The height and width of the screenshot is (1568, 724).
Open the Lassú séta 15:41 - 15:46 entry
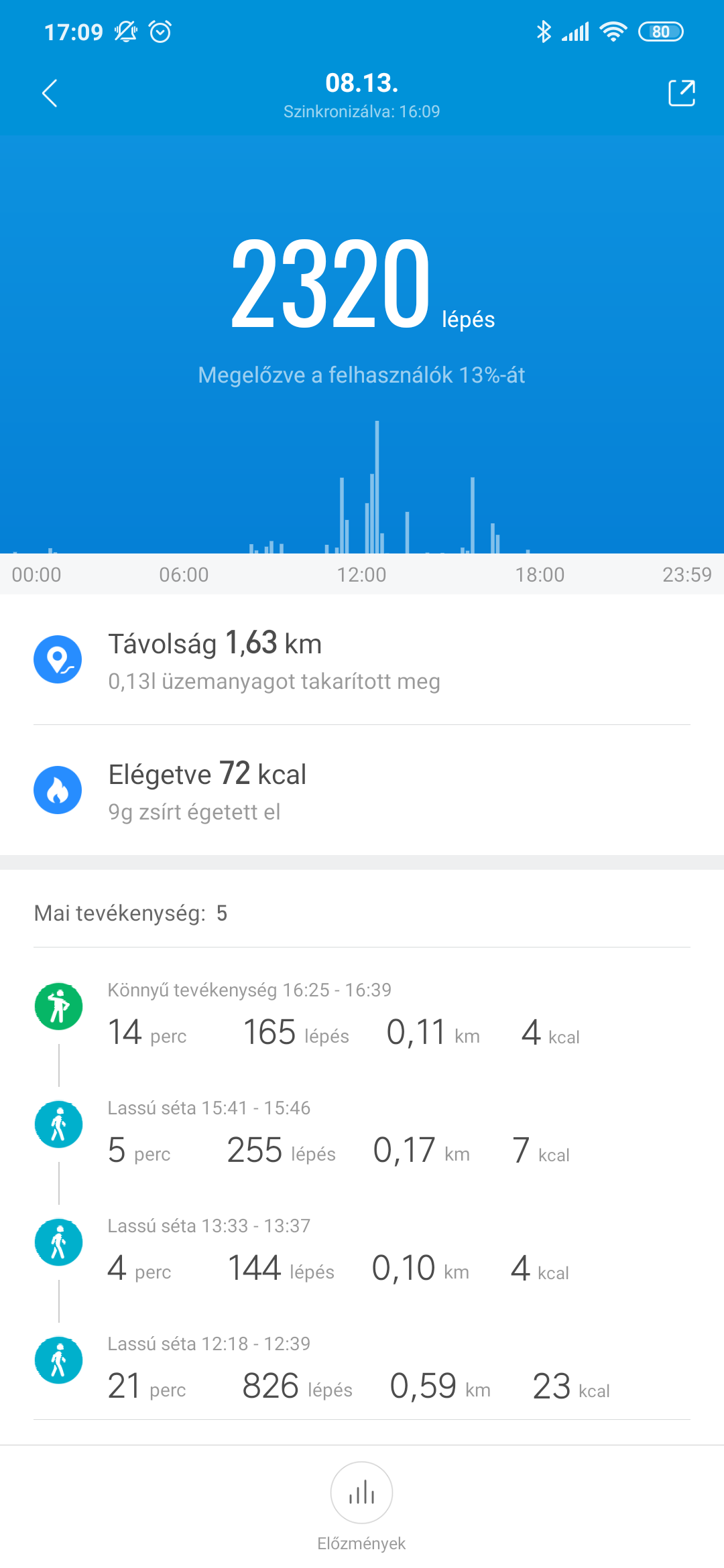tap(362, 1134)
